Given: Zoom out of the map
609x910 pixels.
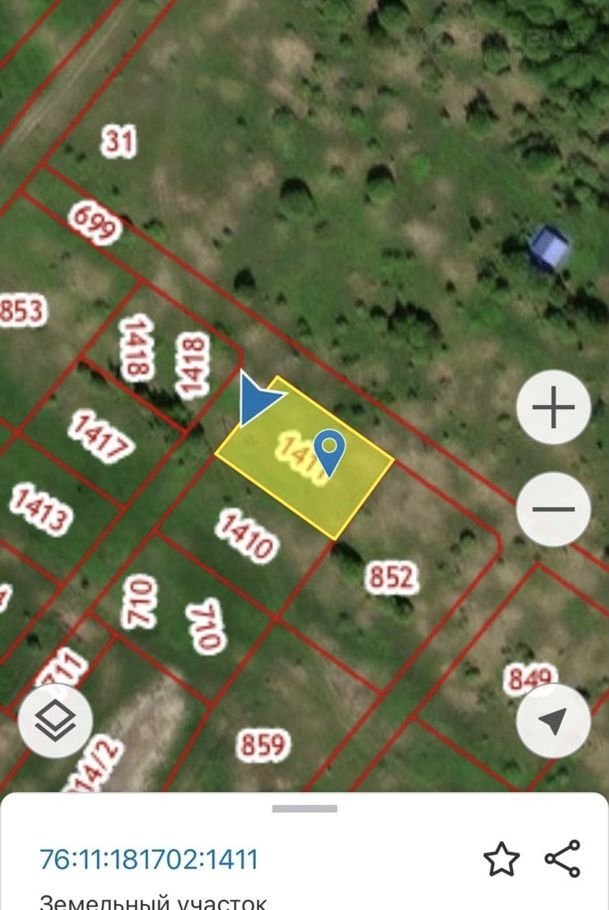Looking at the screenshot, I should point(554,509).
